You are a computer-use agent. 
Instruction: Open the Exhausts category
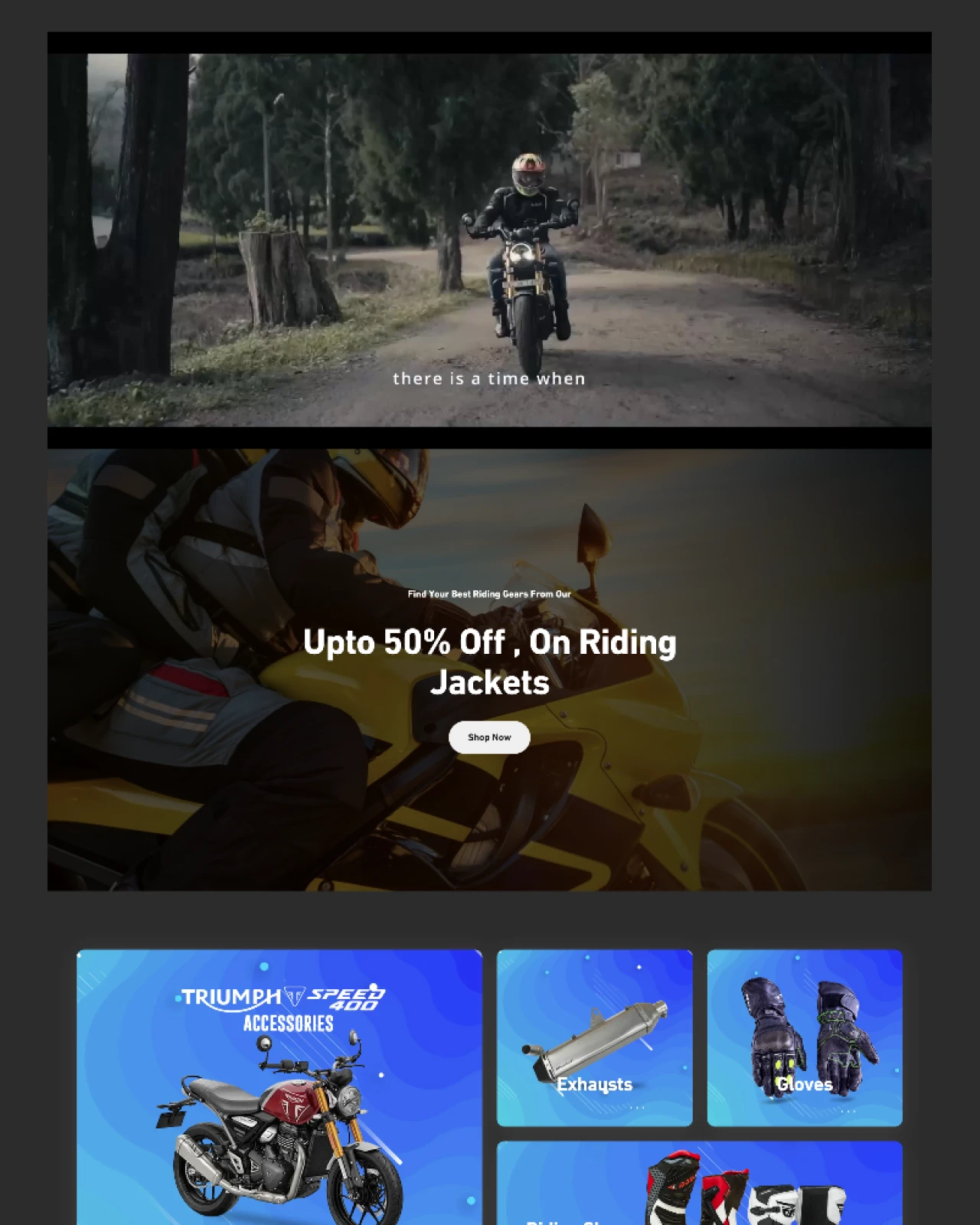(x=594, y=1038)
